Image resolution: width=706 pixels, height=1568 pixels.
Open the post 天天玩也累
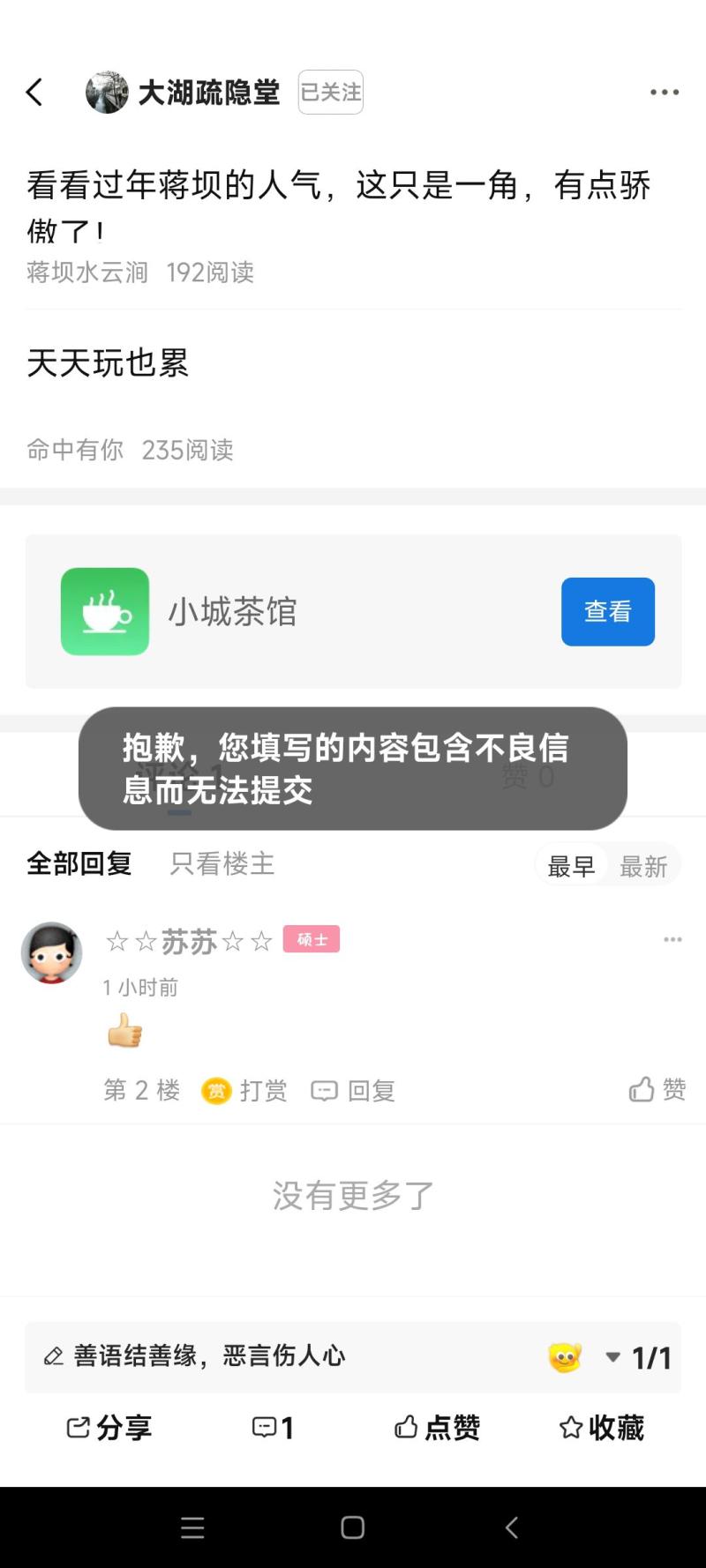click(x=108, y=362)
